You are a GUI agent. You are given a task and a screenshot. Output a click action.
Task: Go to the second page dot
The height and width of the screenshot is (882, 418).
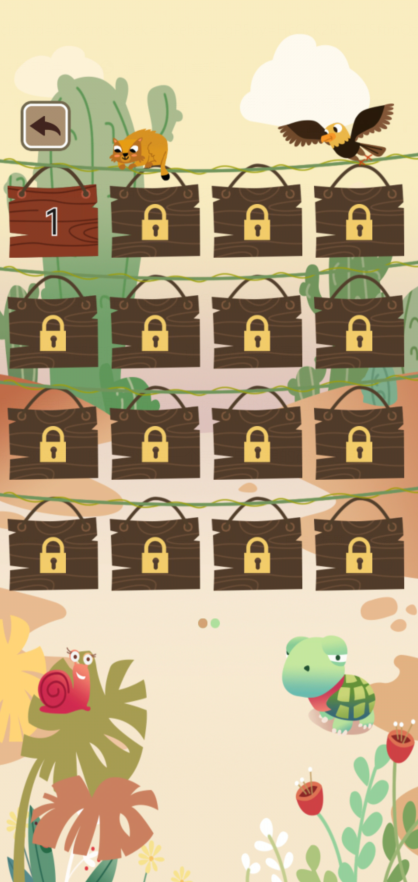pos(215,623)
